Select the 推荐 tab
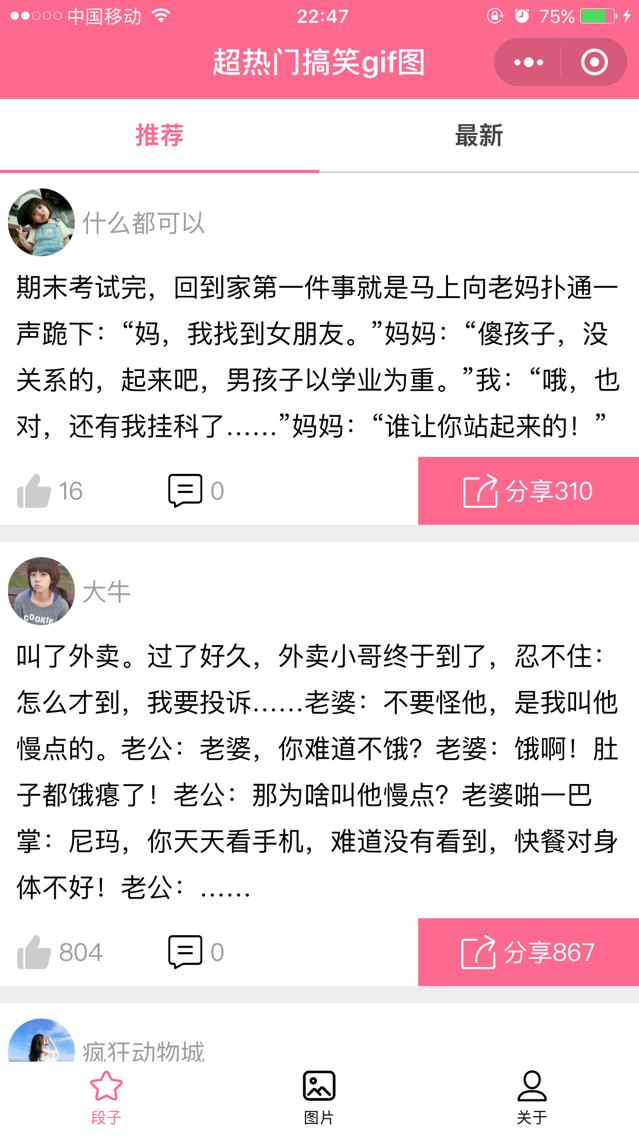 160,136
